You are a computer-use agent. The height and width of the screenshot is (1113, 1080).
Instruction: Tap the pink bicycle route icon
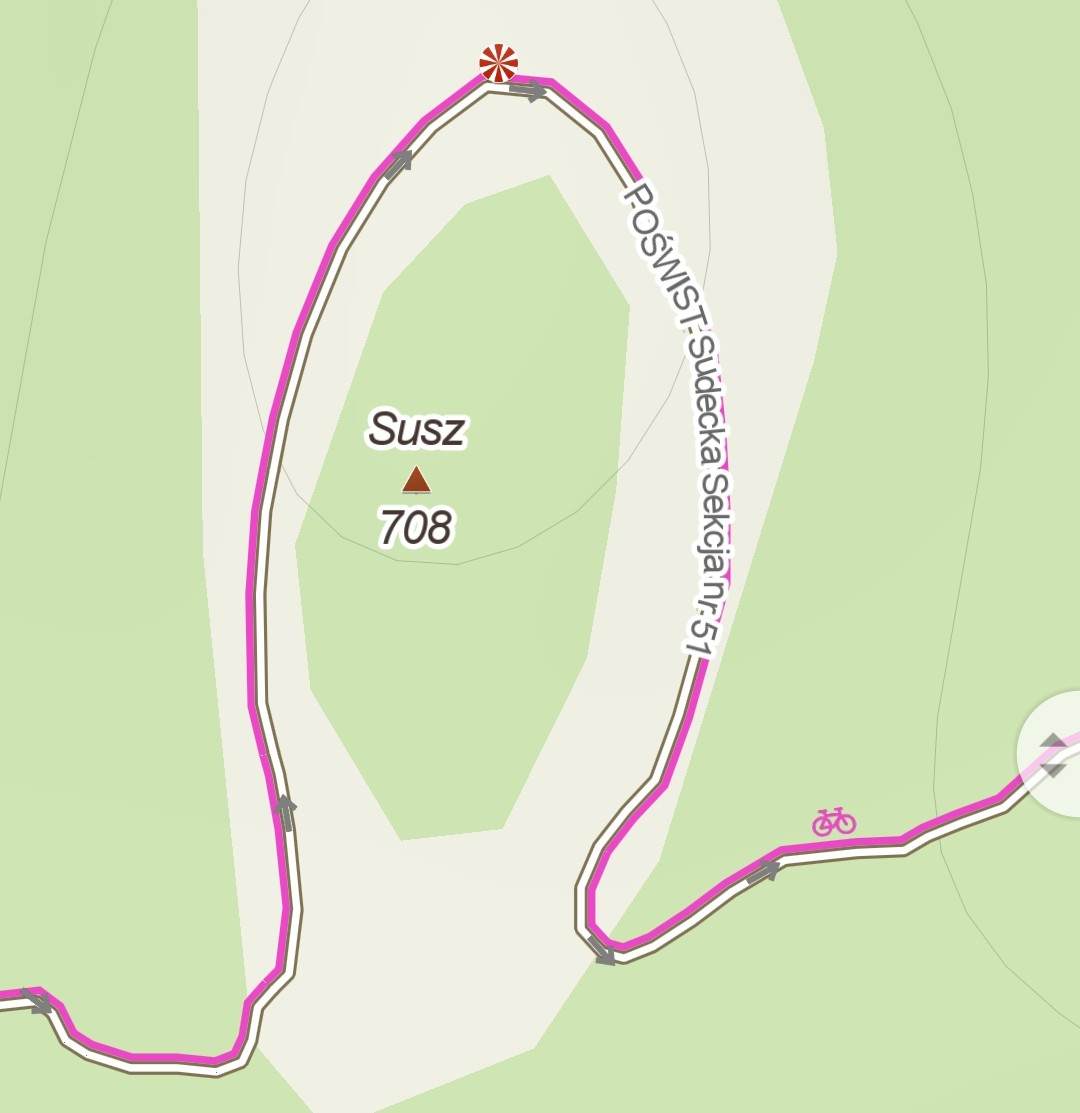coord(833,822)
